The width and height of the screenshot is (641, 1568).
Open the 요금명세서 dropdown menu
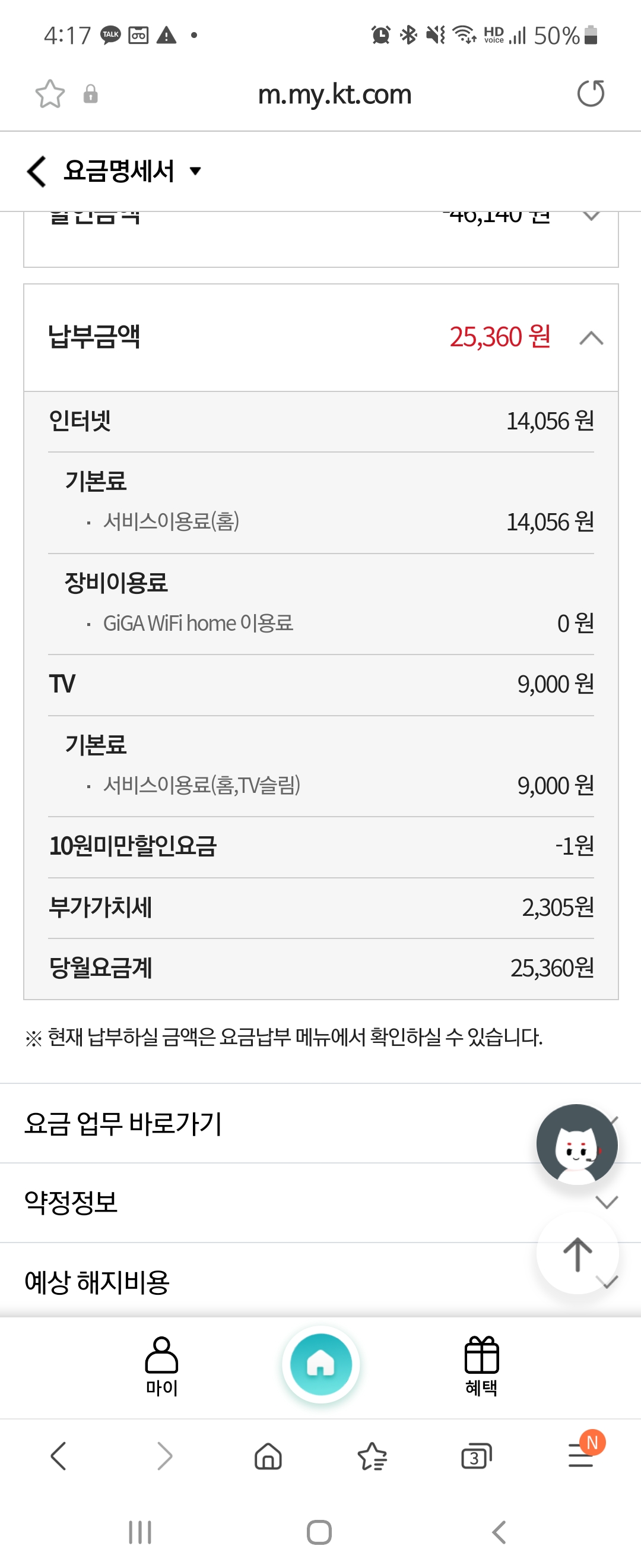(195, 171)
